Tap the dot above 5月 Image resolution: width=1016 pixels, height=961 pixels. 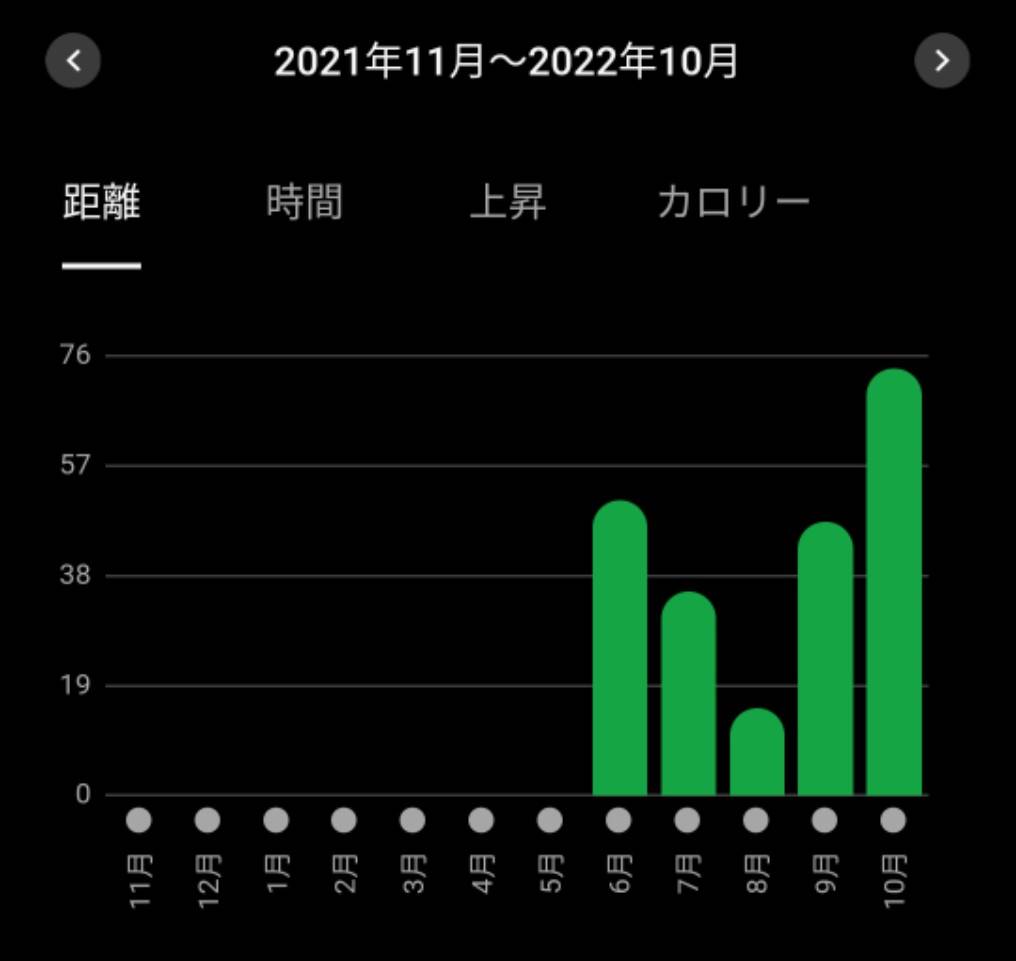coord(550,821)
